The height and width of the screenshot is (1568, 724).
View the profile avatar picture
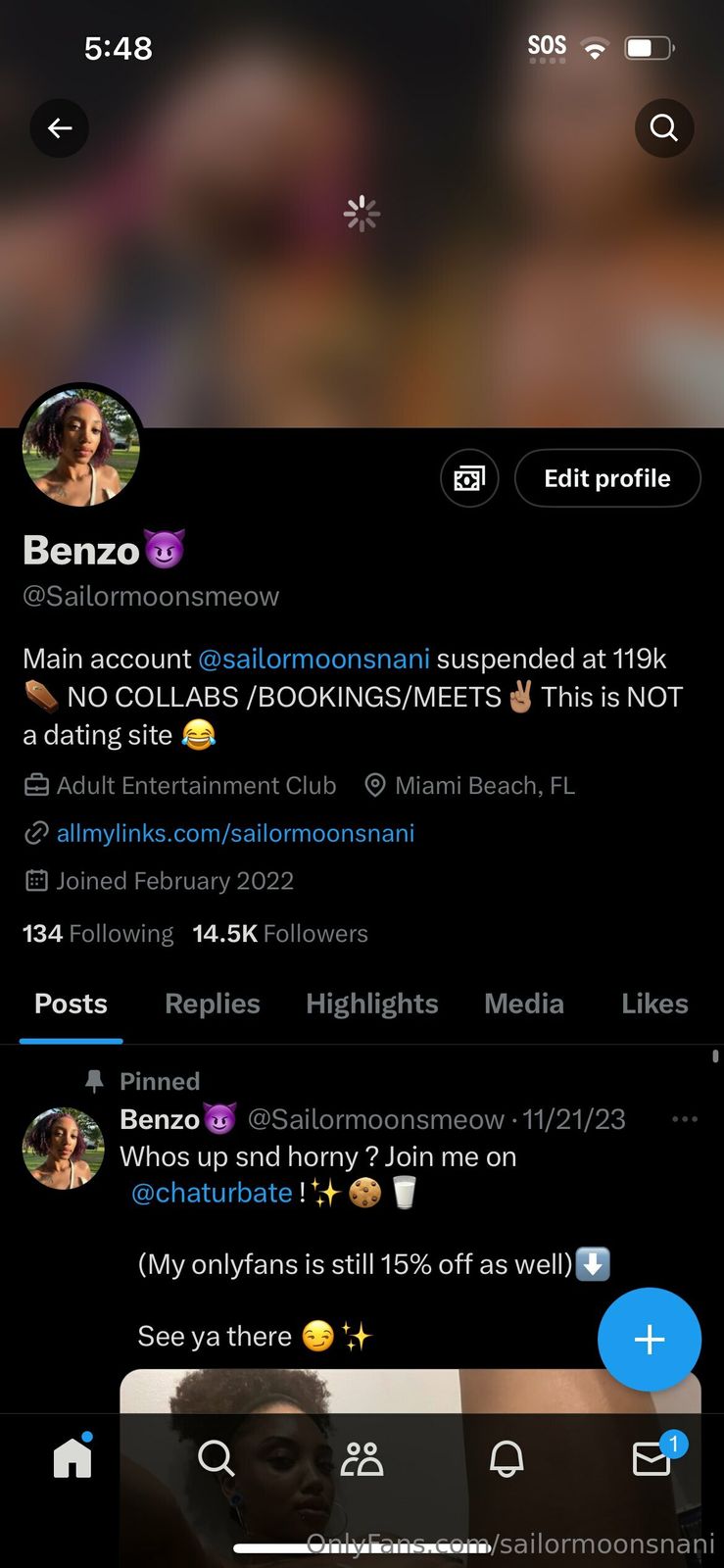pos(81,448)
